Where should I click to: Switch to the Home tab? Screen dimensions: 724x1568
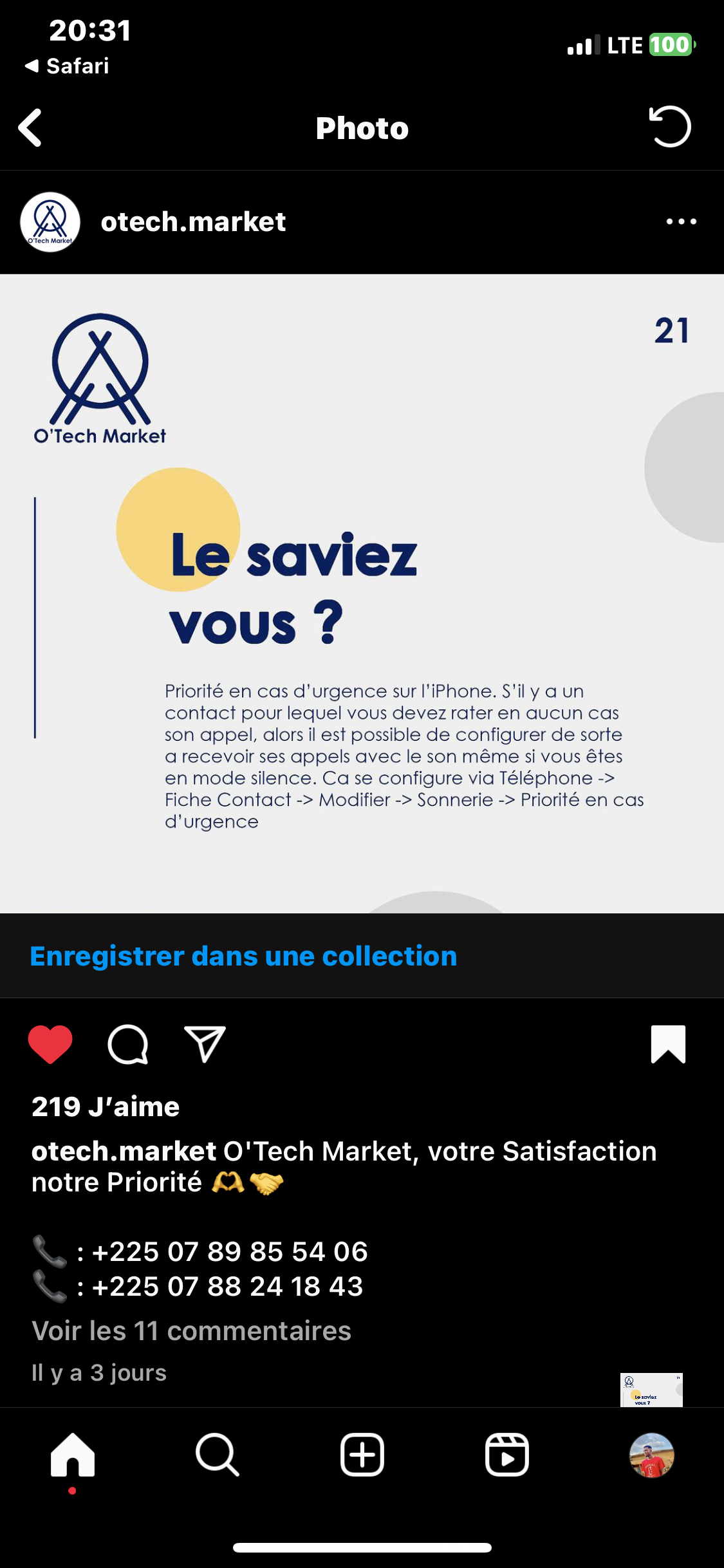73,1455
